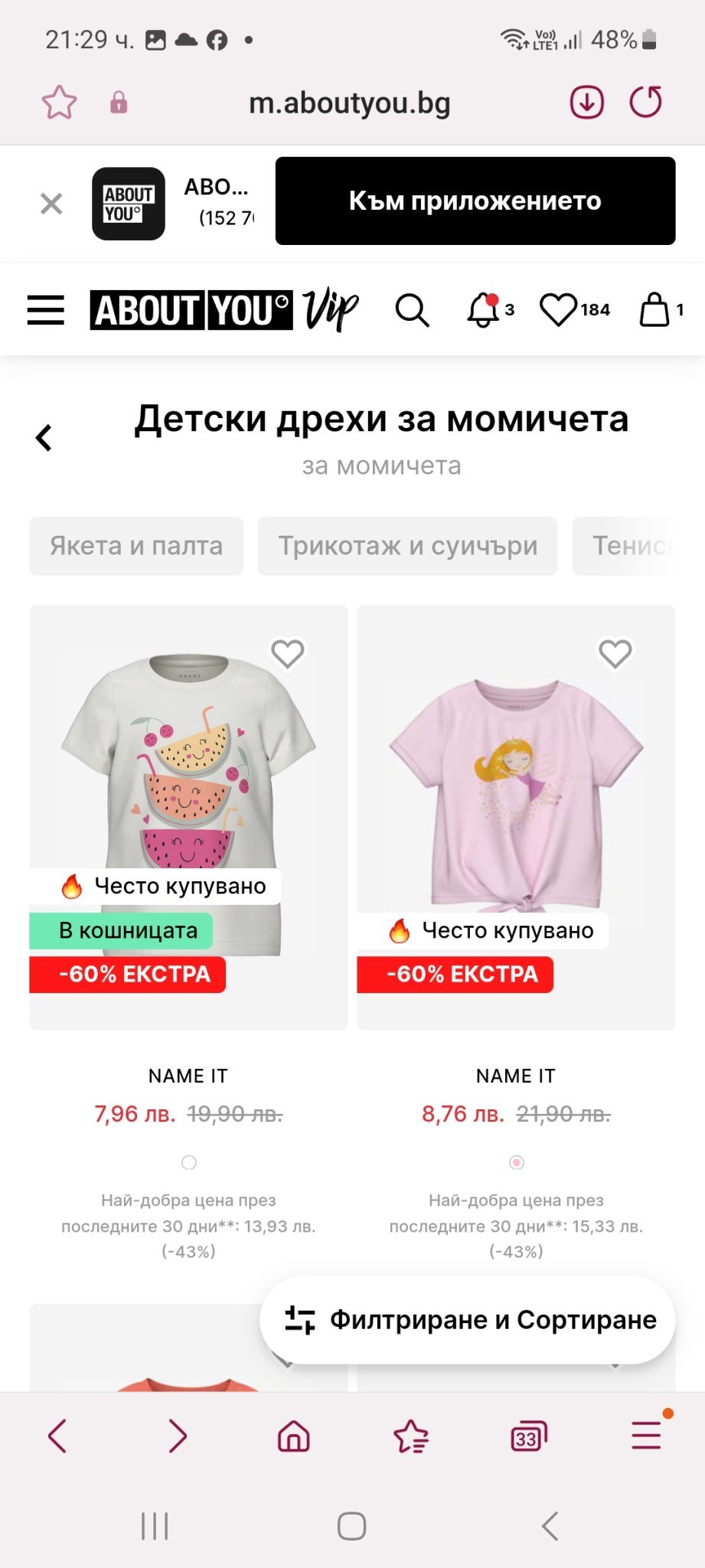Open 'Филтриране и Сортиране' options

click(468, 1320)
